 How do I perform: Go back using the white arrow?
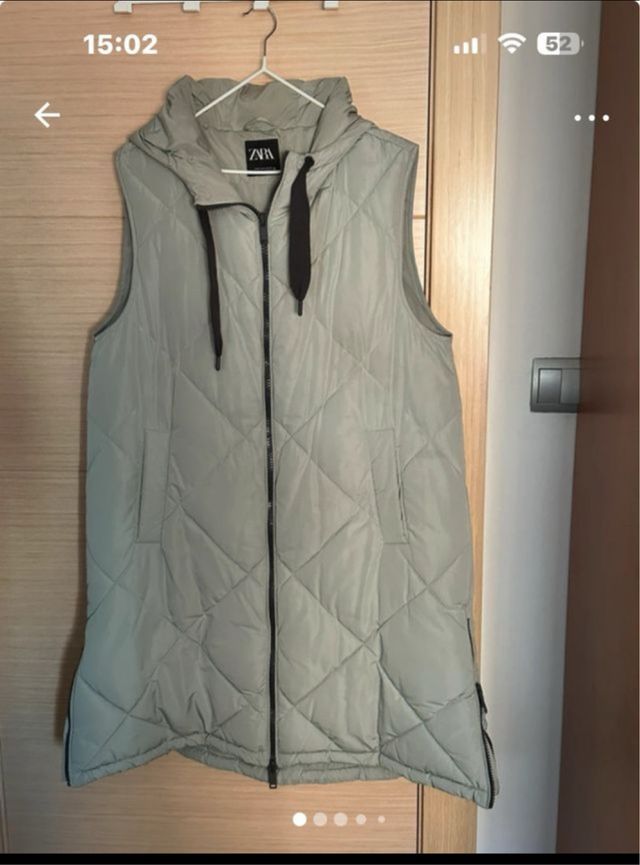tap(47, 115)
